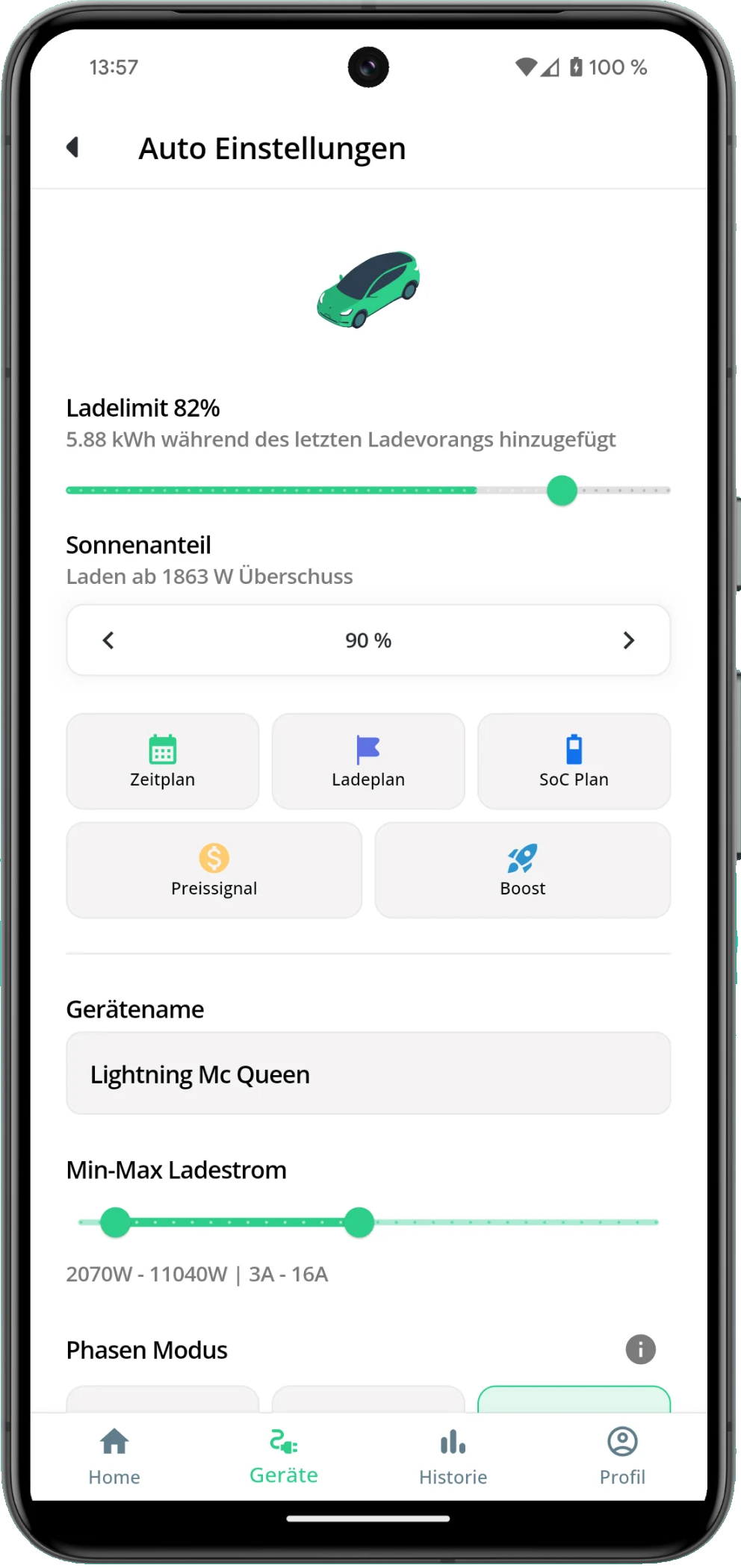Go back from Auto Einstellungen
741x1568 pixels.
72,147
